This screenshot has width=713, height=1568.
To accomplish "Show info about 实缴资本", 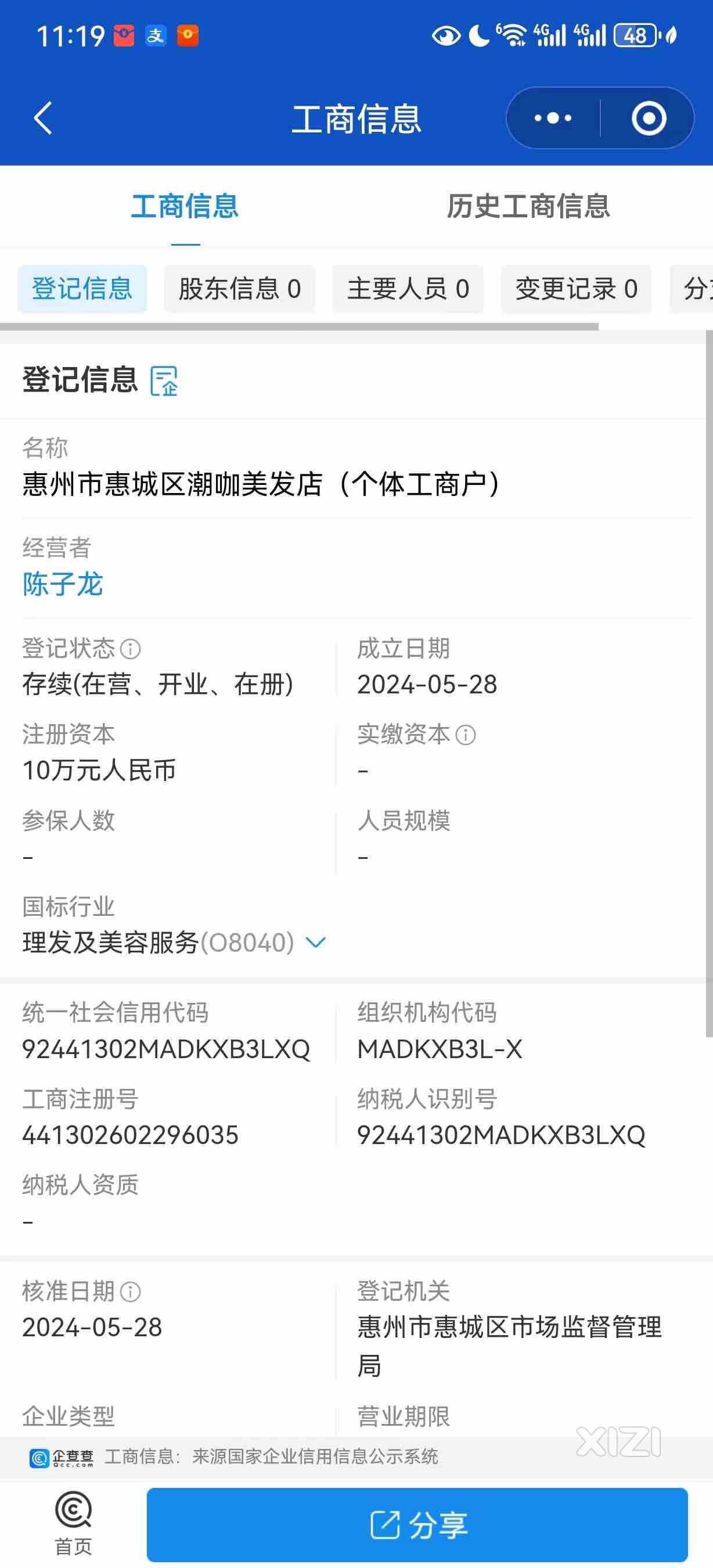I will [466, 735].
